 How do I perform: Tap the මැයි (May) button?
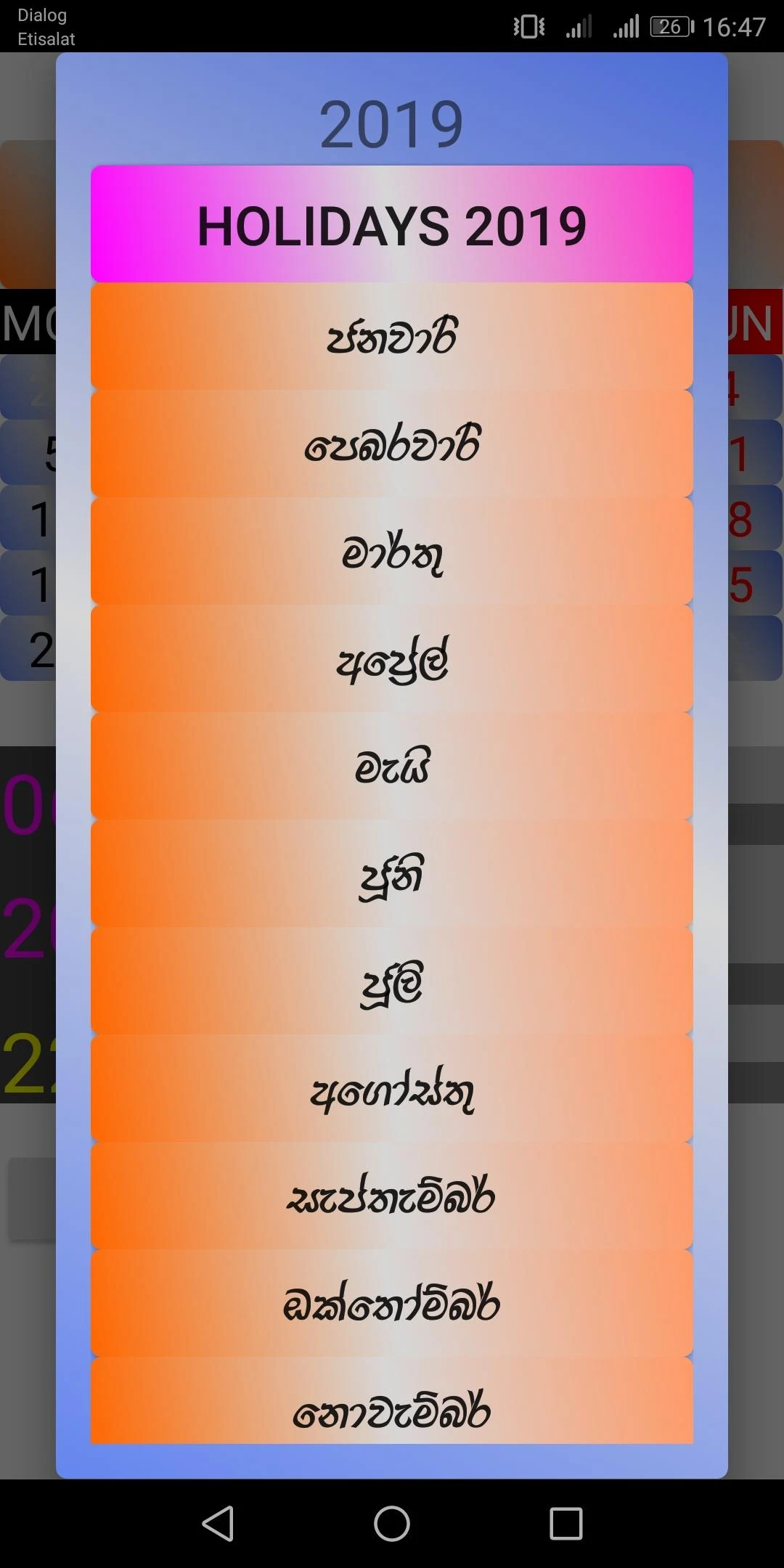click(x=392, y=766)
